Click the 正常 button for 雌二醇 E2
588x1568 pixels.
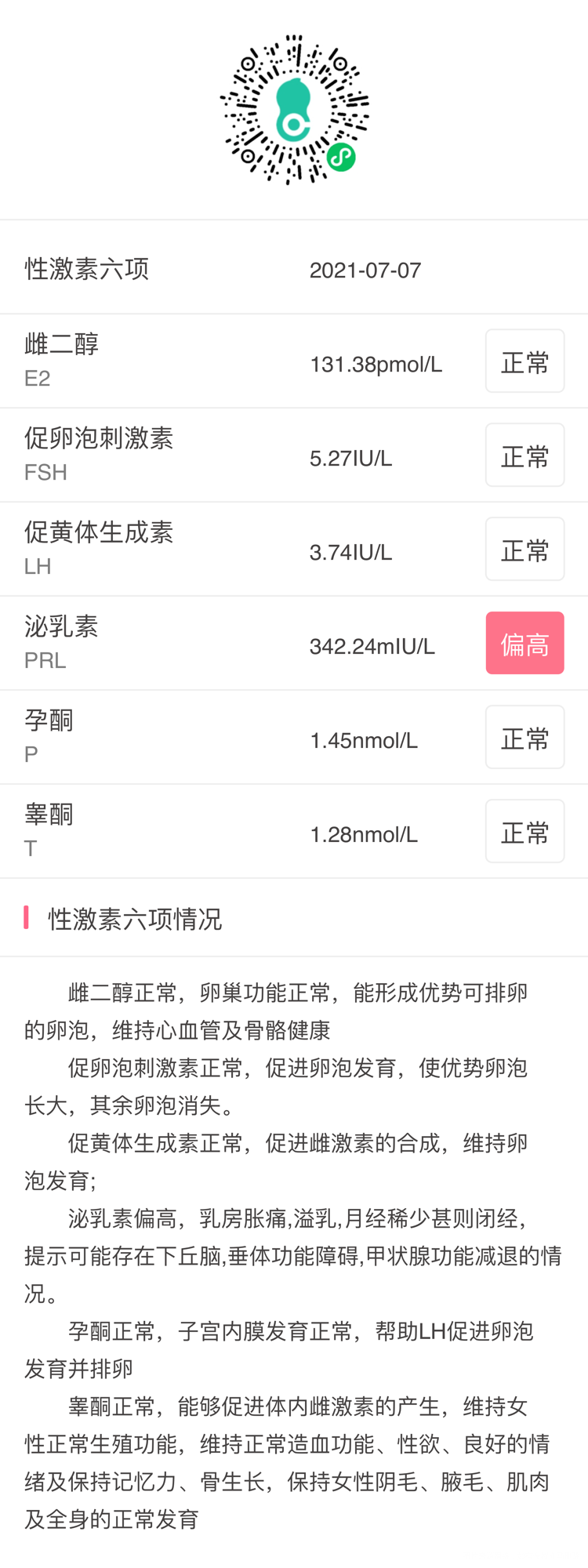524,360
